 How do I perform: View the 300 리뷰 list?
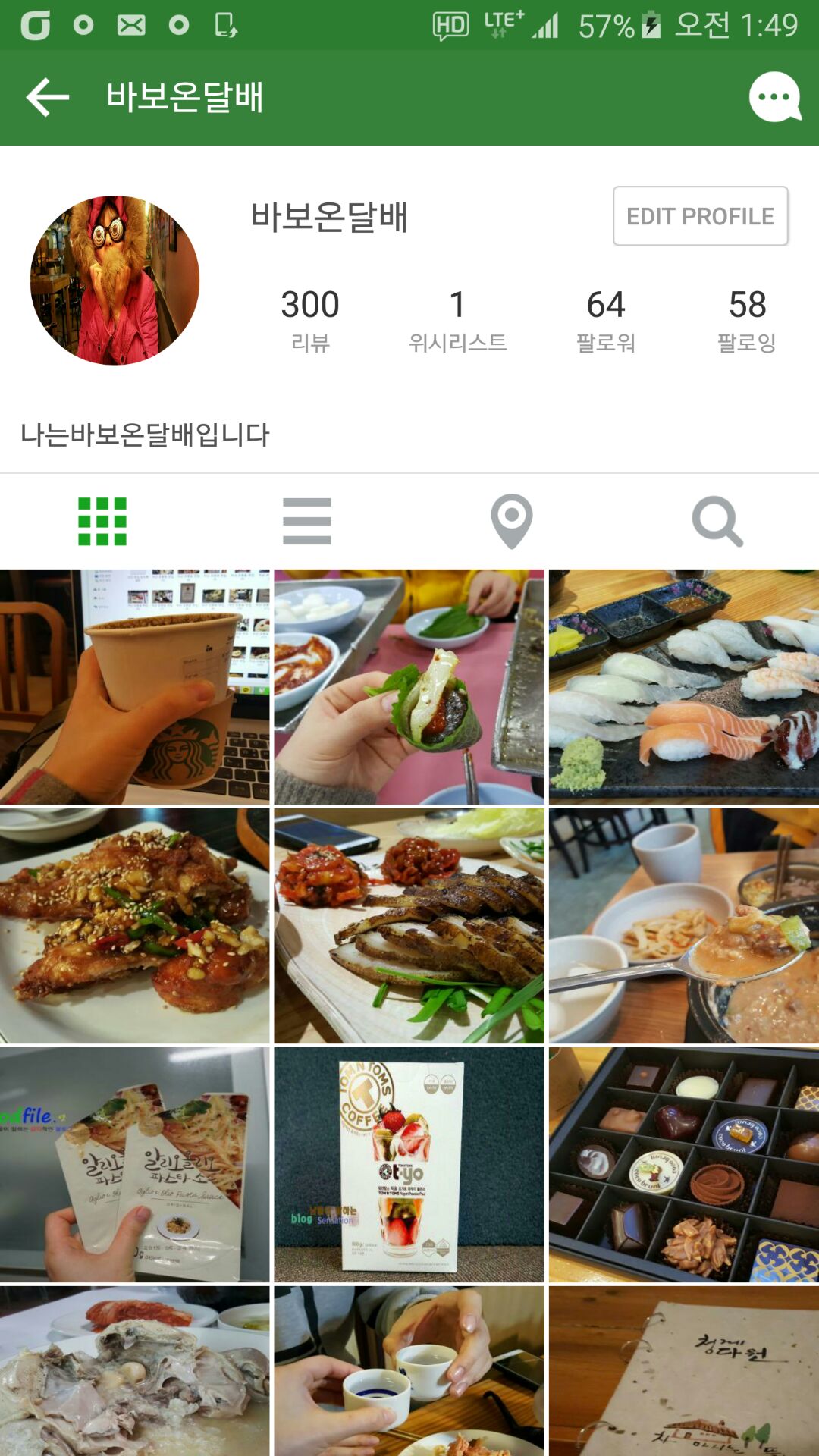tap(310, 319)
